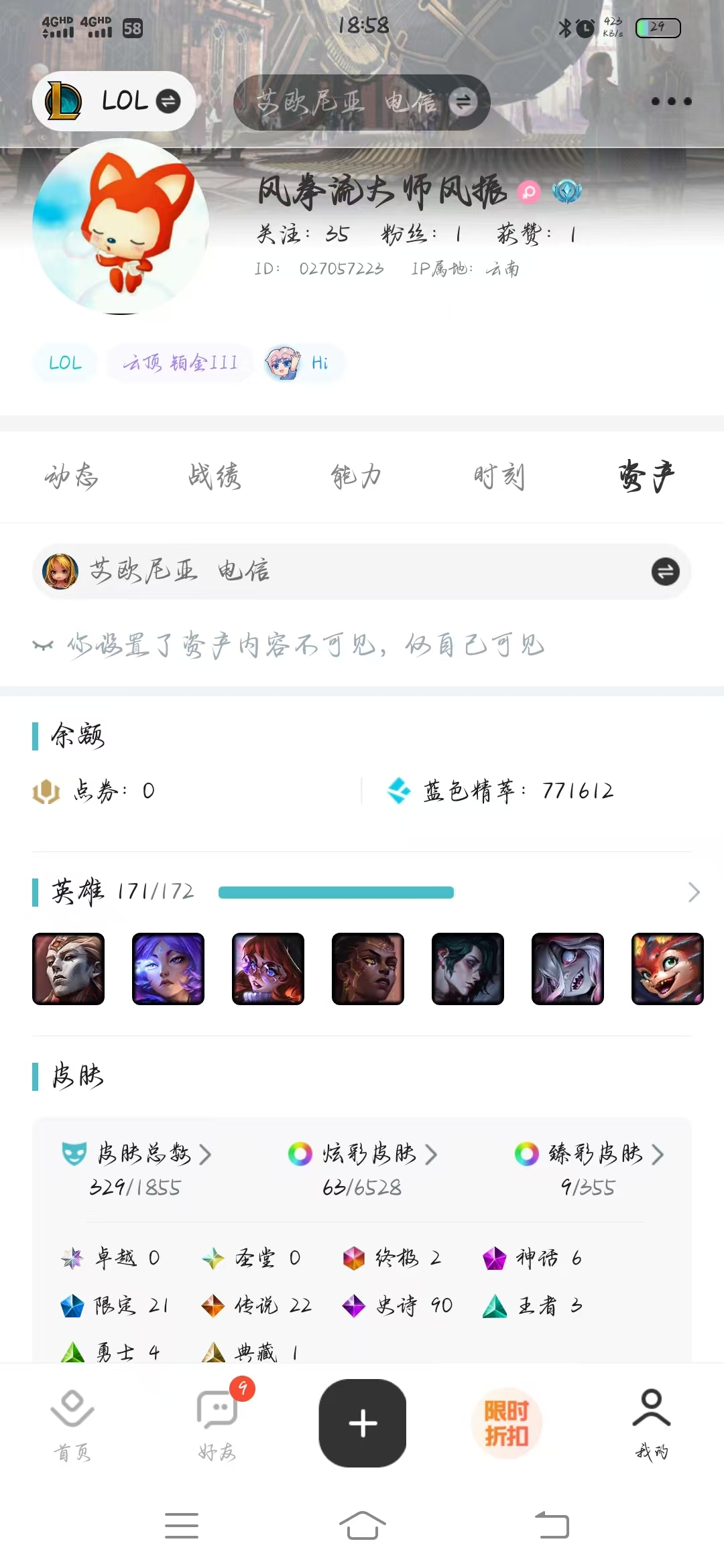724x1568 pixels.
Task: Open the three-dot overflow menu
Action: [671, 102]
